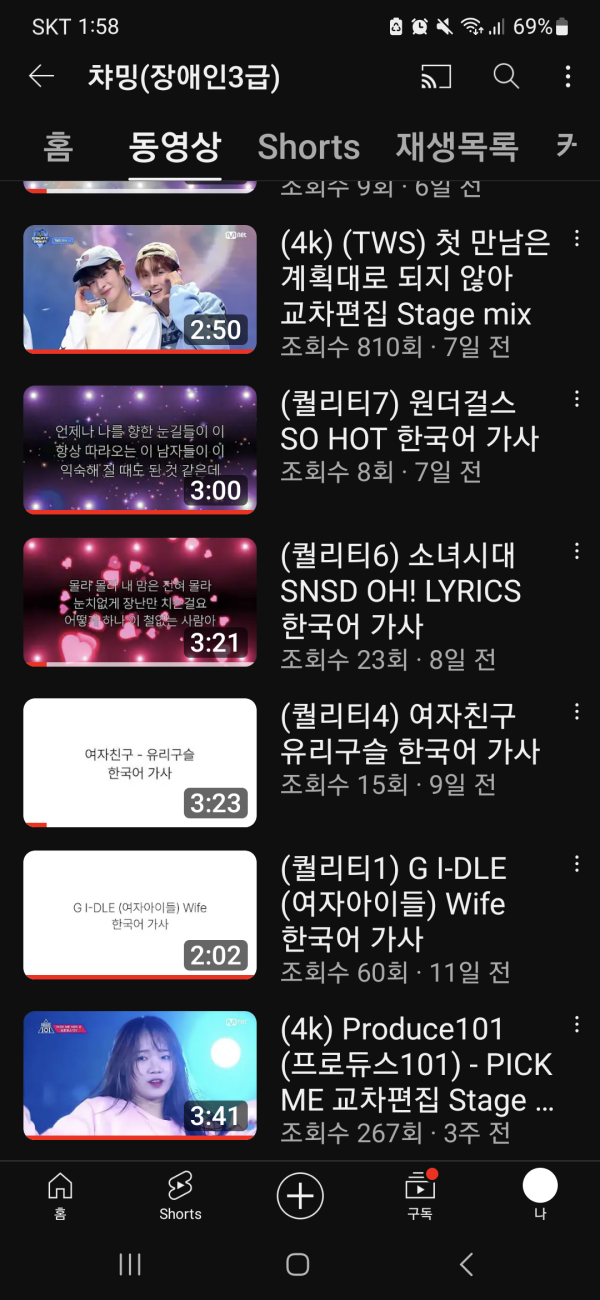Play the 원더걸스 SO HOT lyrics video
The image size is (600, 1300).
[x=140, y=449]
